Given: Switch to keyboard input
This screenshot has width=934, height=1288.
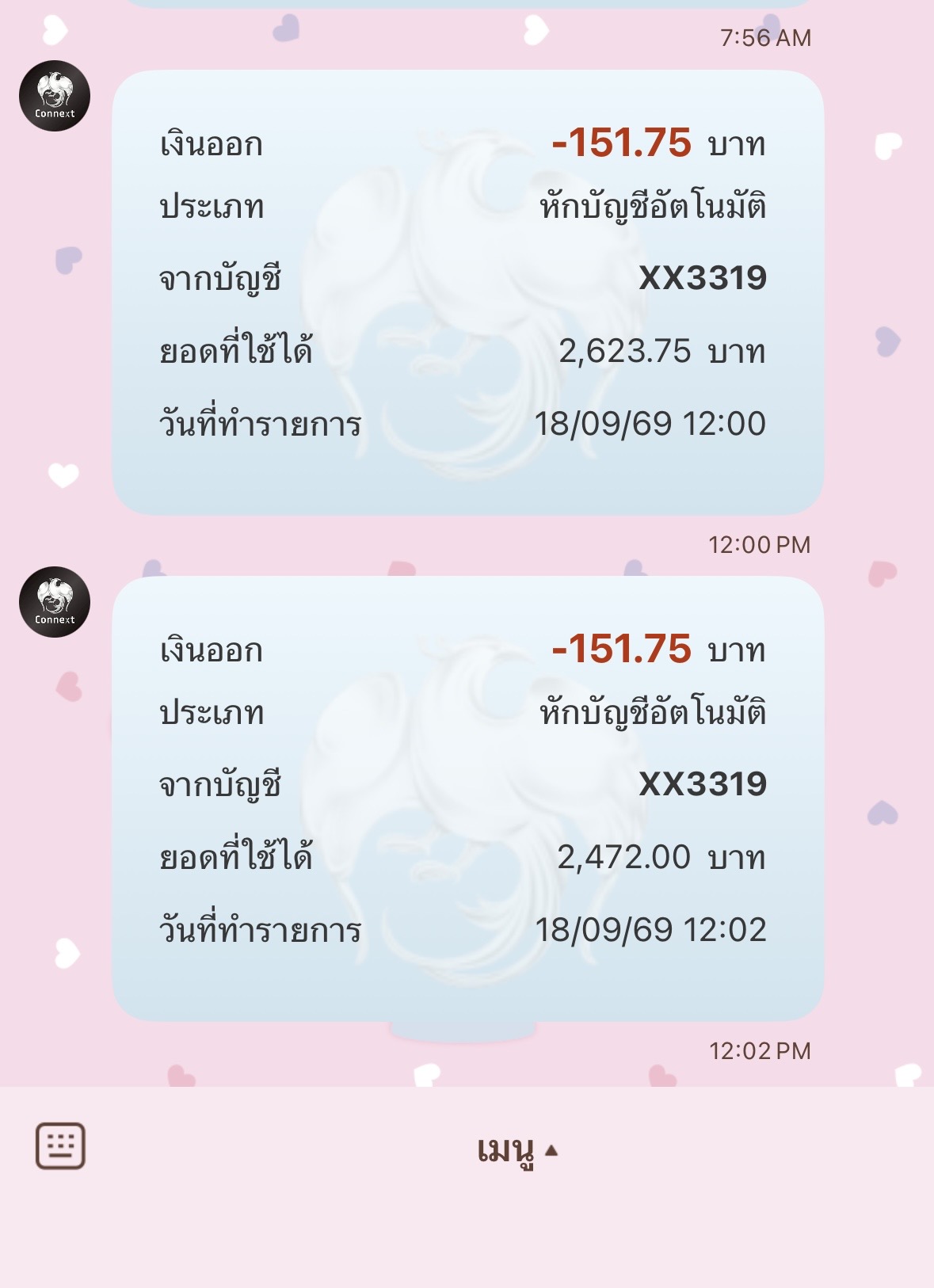Looking at the screenshot, I should click(60, 1145).
